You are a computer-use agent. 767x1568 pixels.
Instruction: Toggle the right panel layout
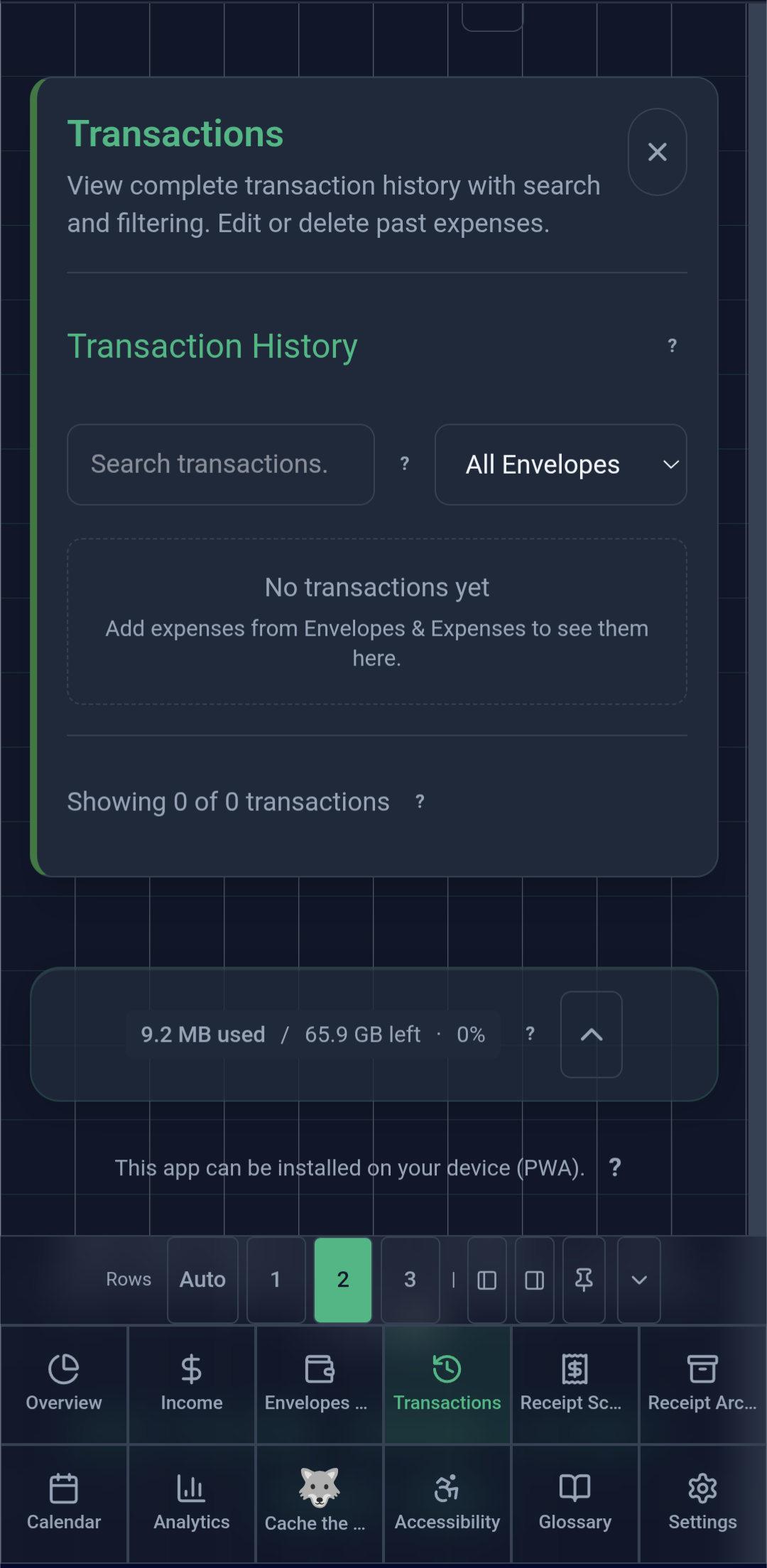534,1280
